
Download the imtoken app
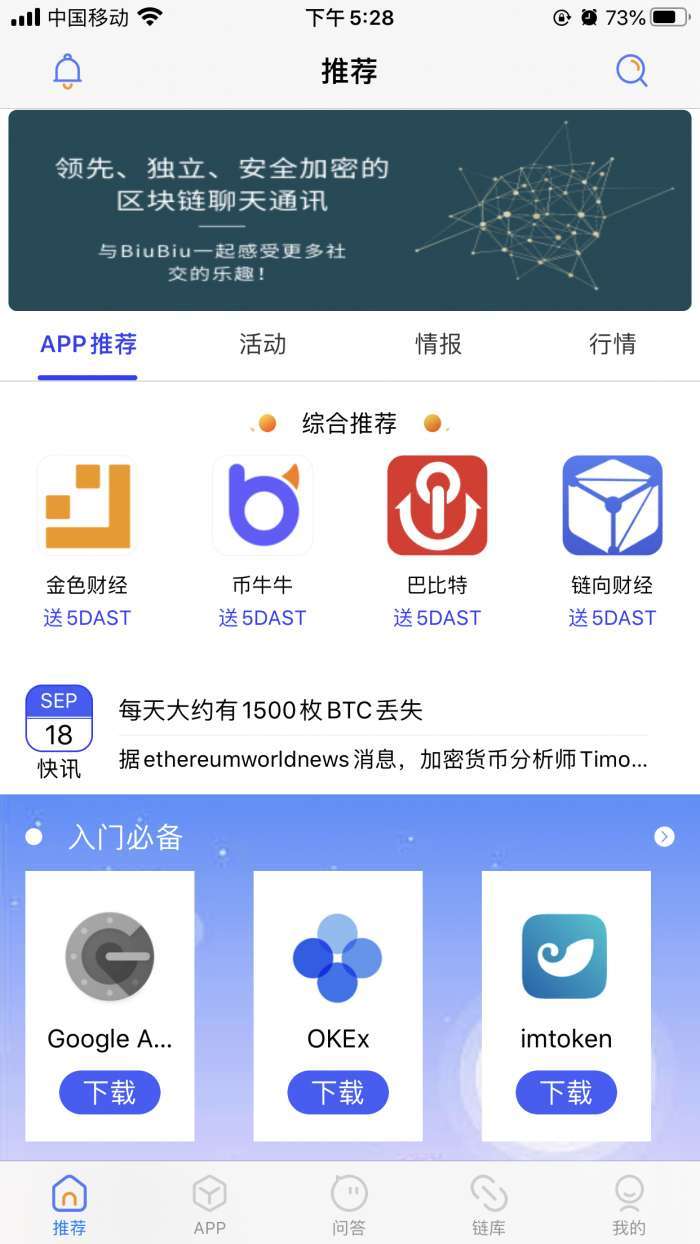[566, 1092]
